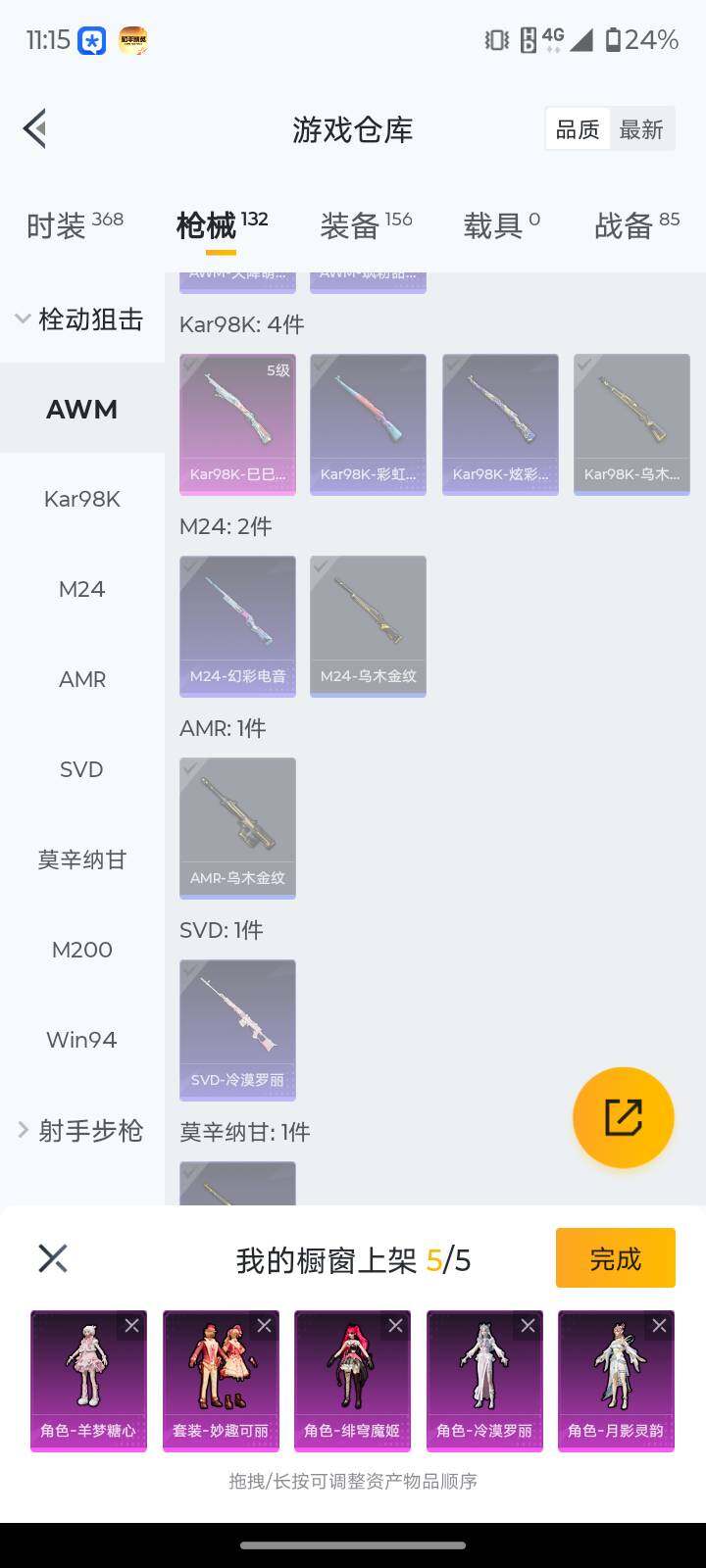Image resolution: width=706 pixels, height=1568 pixels.
Task: Close the showcase panel via the X icon
Action: (52, 1257)
